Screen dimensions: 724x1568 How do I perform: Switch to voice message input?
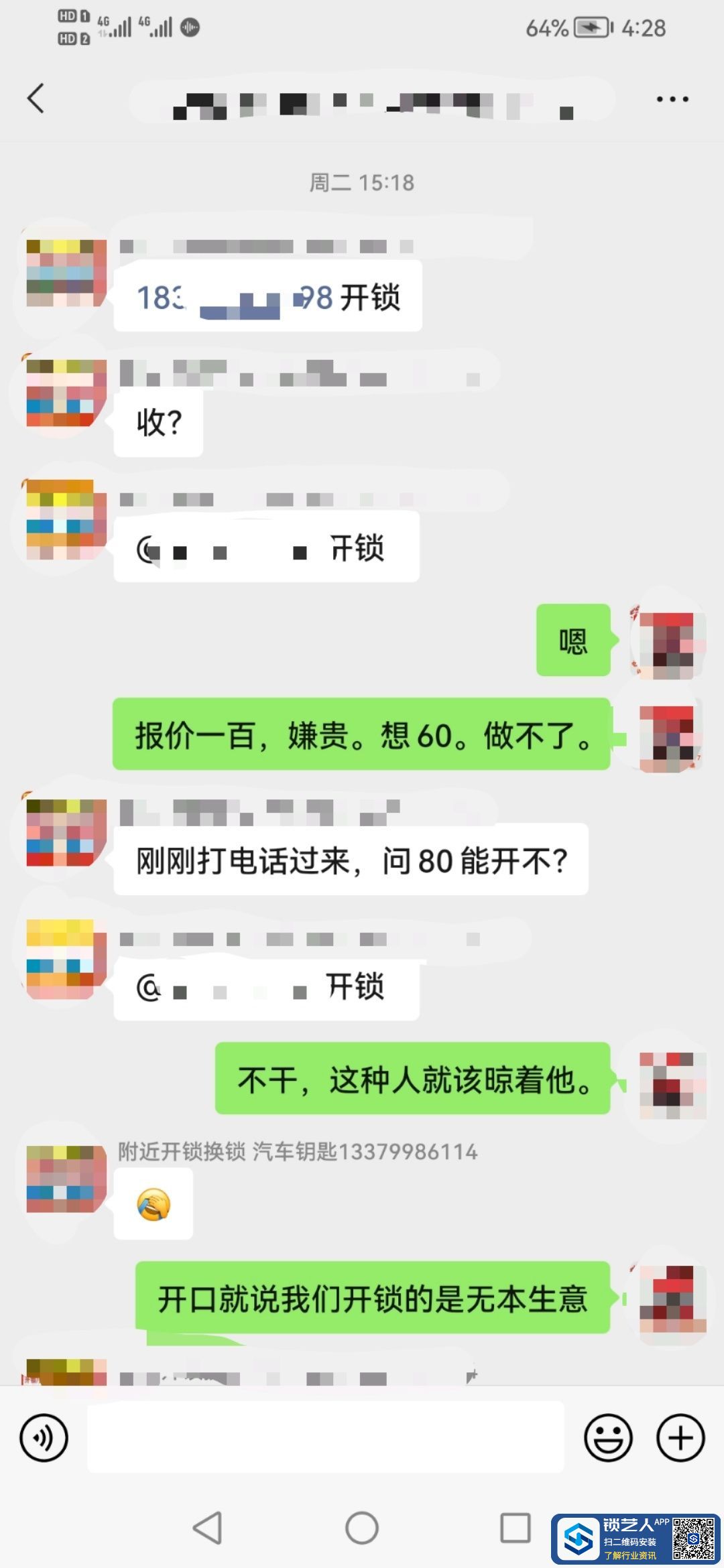[x=44, y=1437]
